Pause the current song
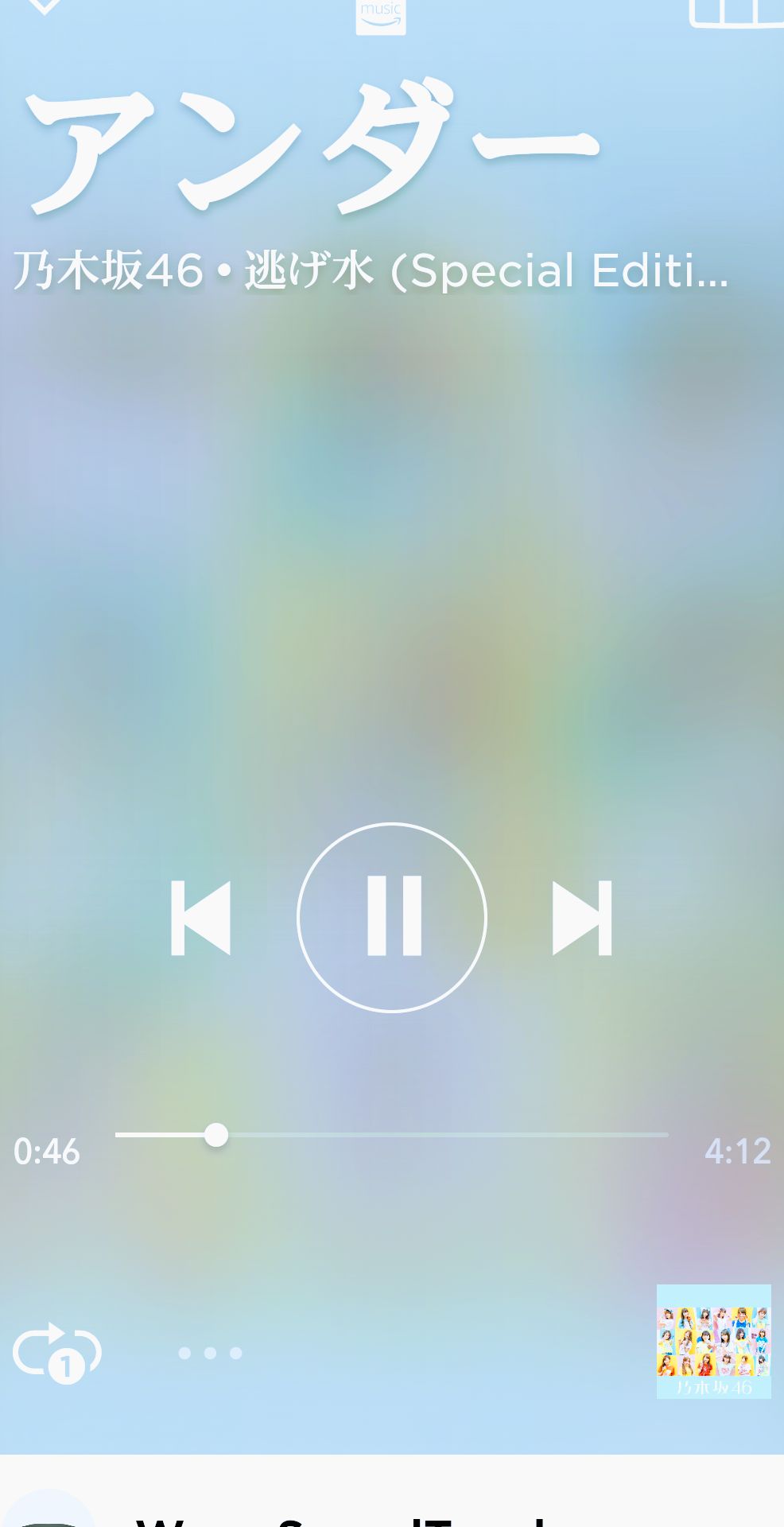Image resolution: width=784 pixels, height=1527 pixels. 392,917
